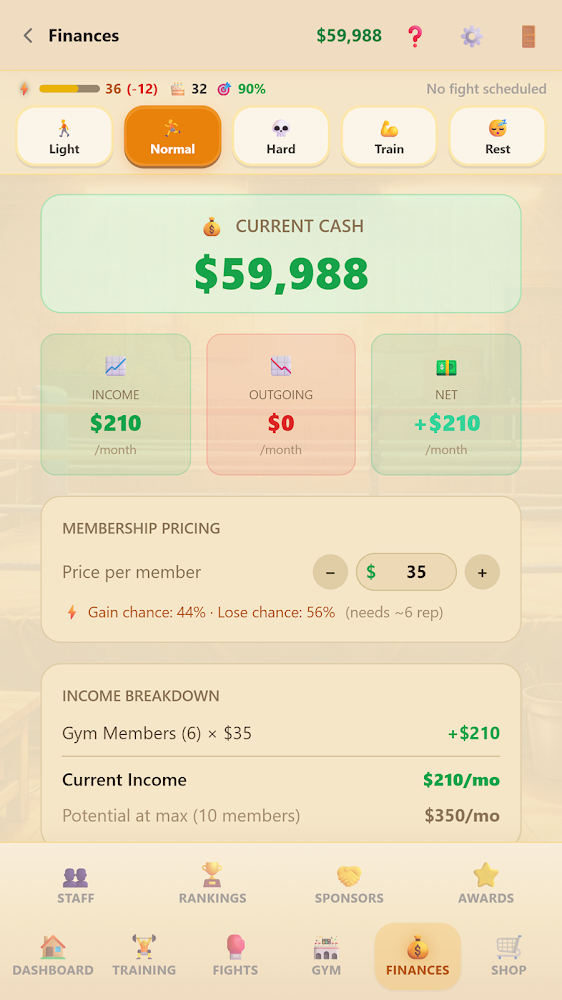Tap the door exit icon
The width and height of the screenshot is (562, 1000).
click(528, 36)
